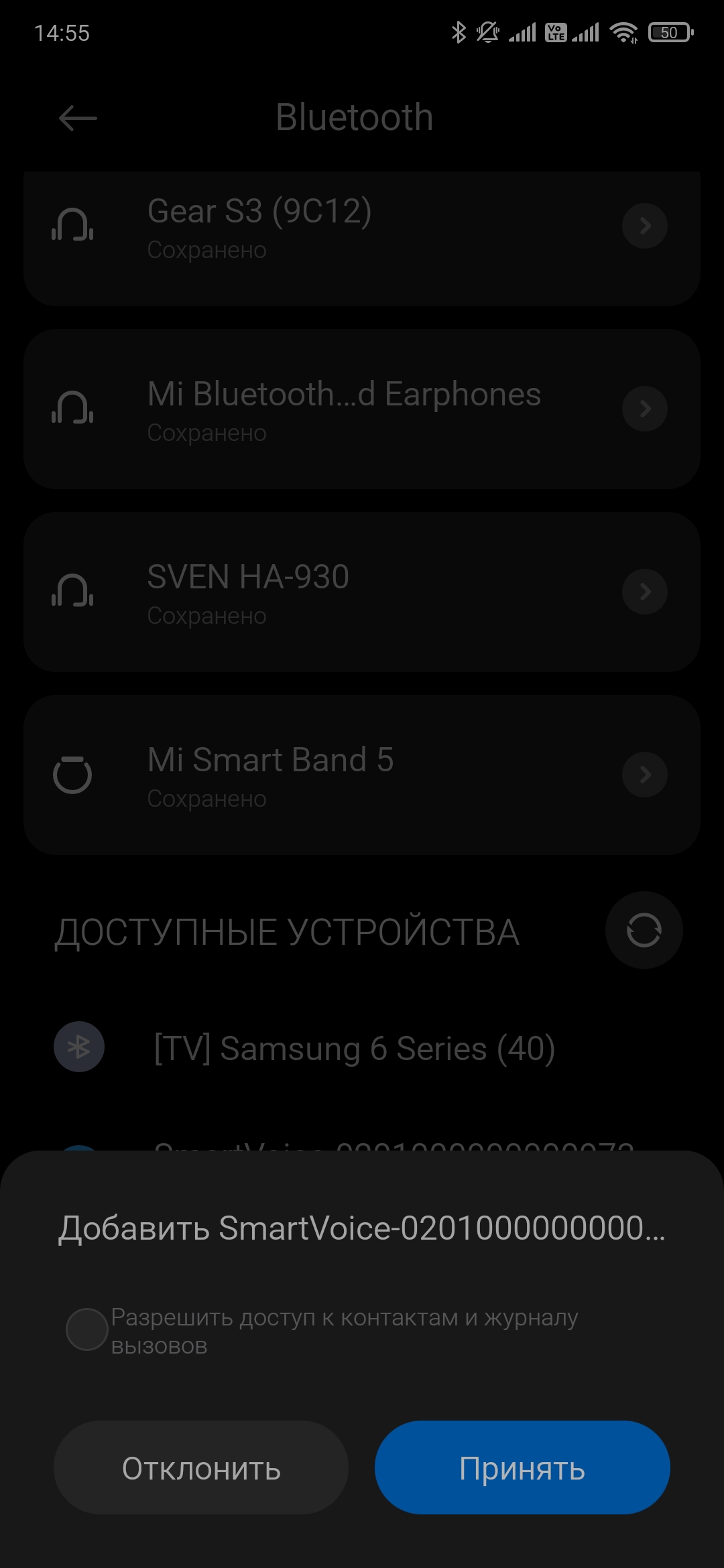This screenshot has height=1568, width=724.
Task: Refresh the available devices list
Action: coord(644,930)
